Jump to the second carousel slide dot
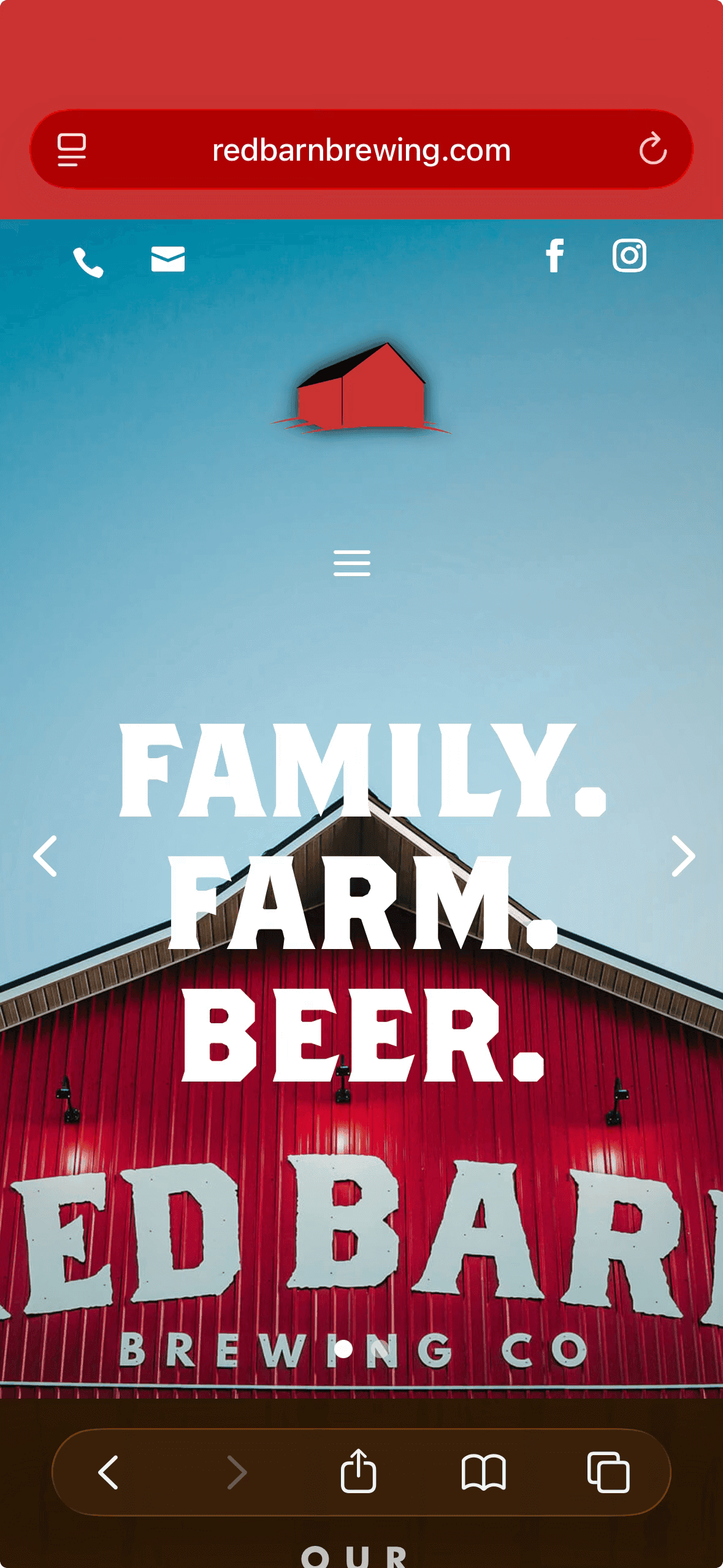 click(380, 1349)
